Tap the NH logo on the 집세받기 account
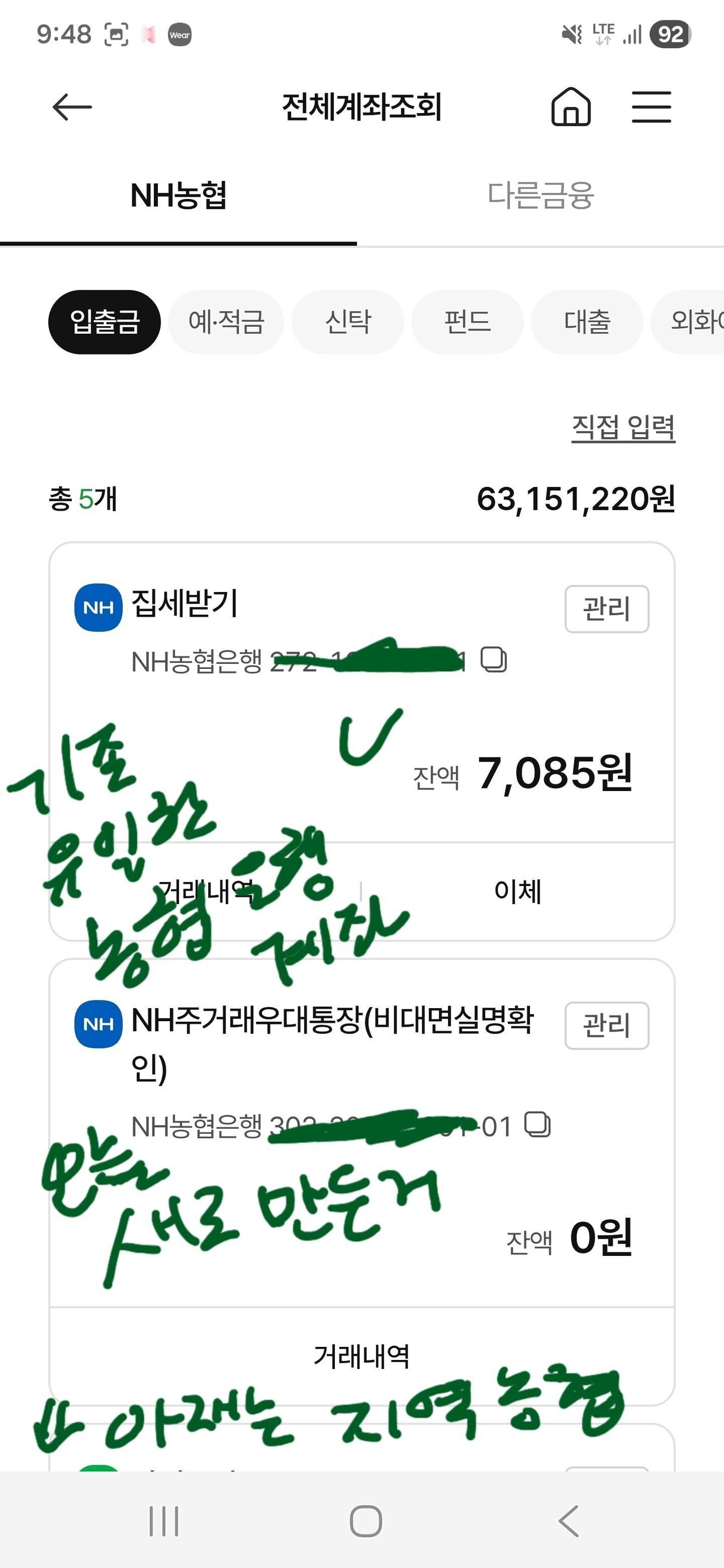This screenshot has width=724, height=1568. coord(98,606)
